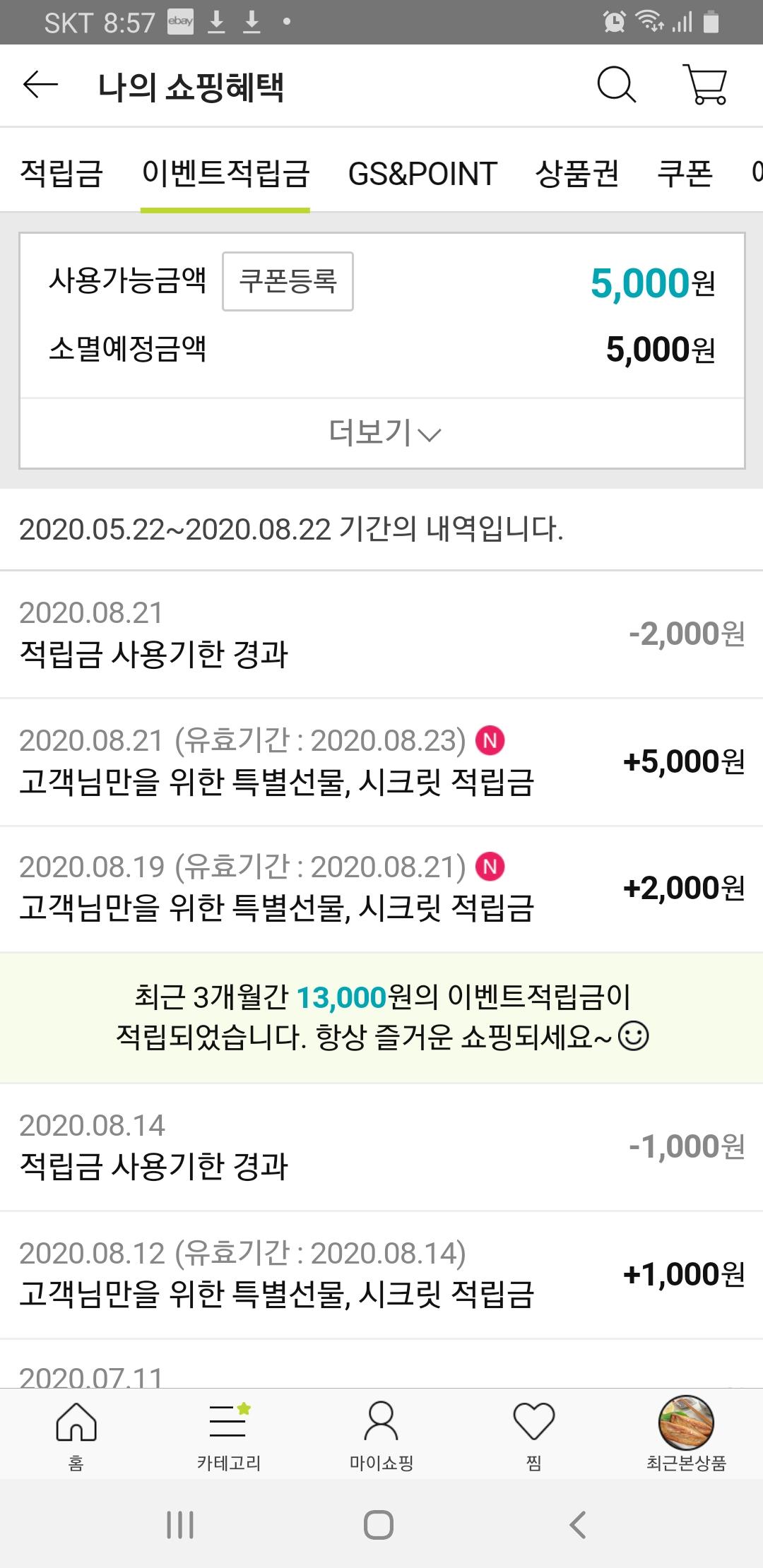763x1568 pixels.
Task: Open the 찜 wishlist
Action: 533,1434
